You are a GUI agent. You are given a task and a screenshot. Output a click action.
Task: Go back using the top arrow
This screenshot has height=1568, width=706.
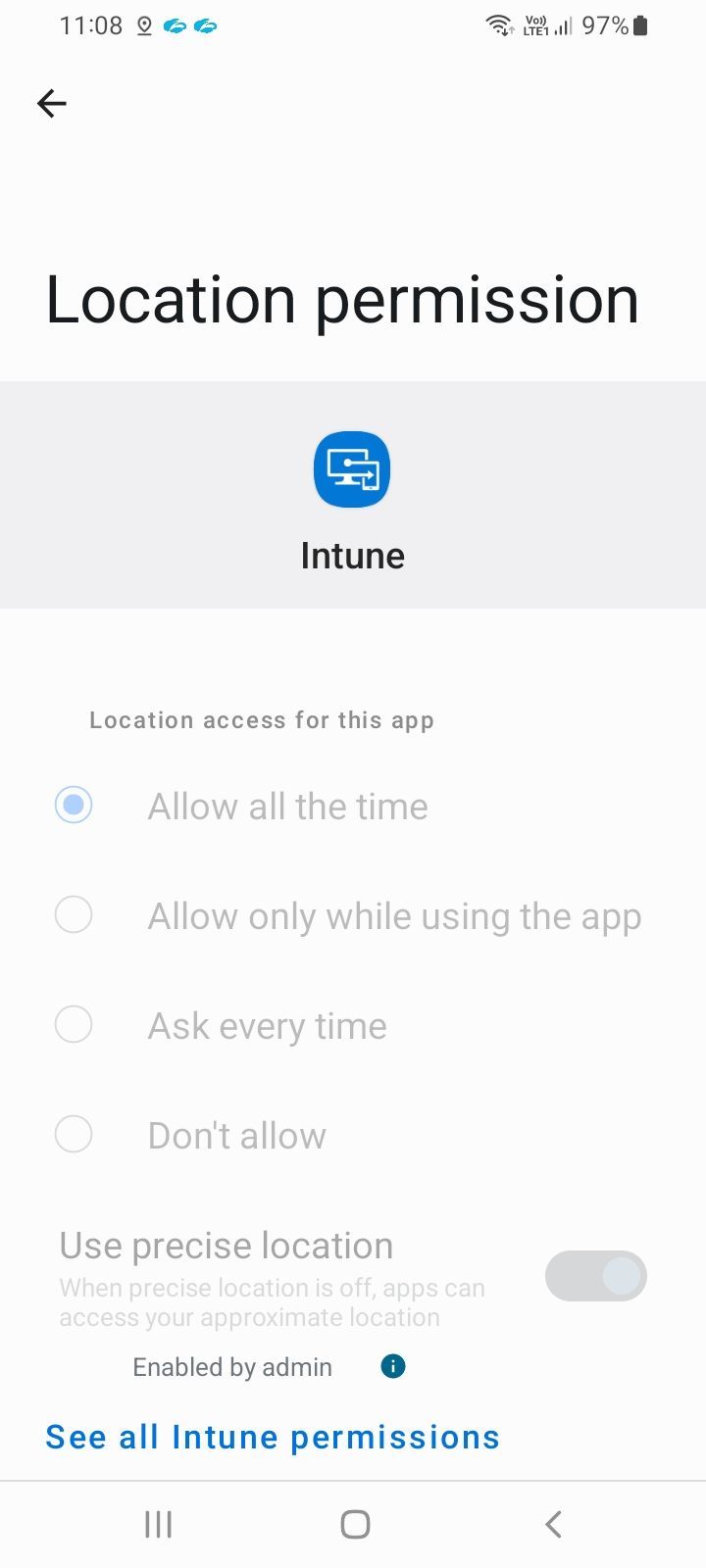click(51, 103)
